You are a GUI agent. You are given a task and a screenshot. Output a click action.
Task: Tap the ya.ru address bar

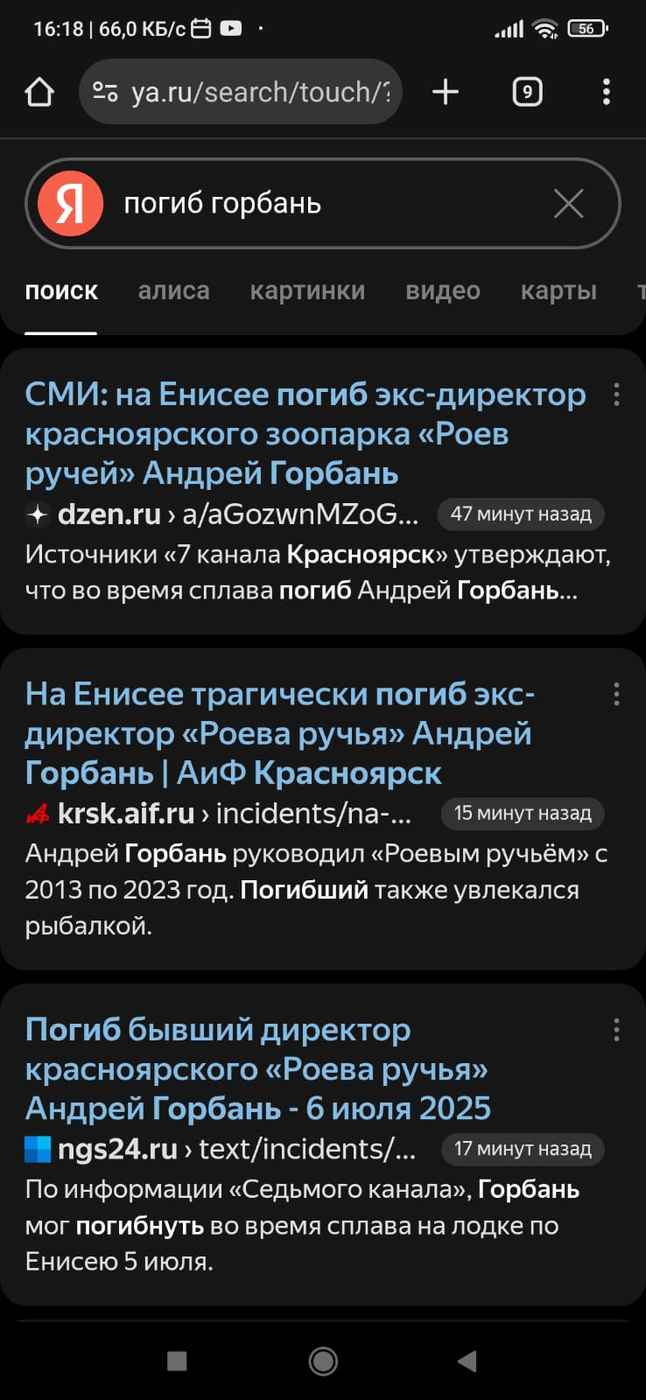pos(241,92)
